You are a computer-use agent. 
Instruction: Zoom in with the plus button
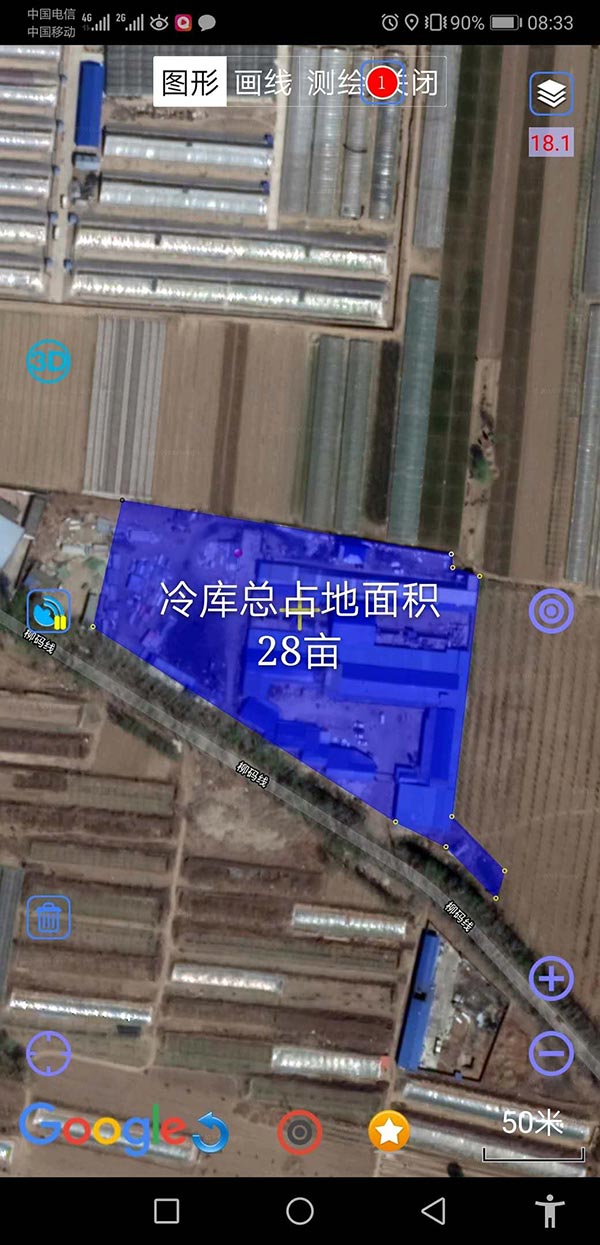551,979
